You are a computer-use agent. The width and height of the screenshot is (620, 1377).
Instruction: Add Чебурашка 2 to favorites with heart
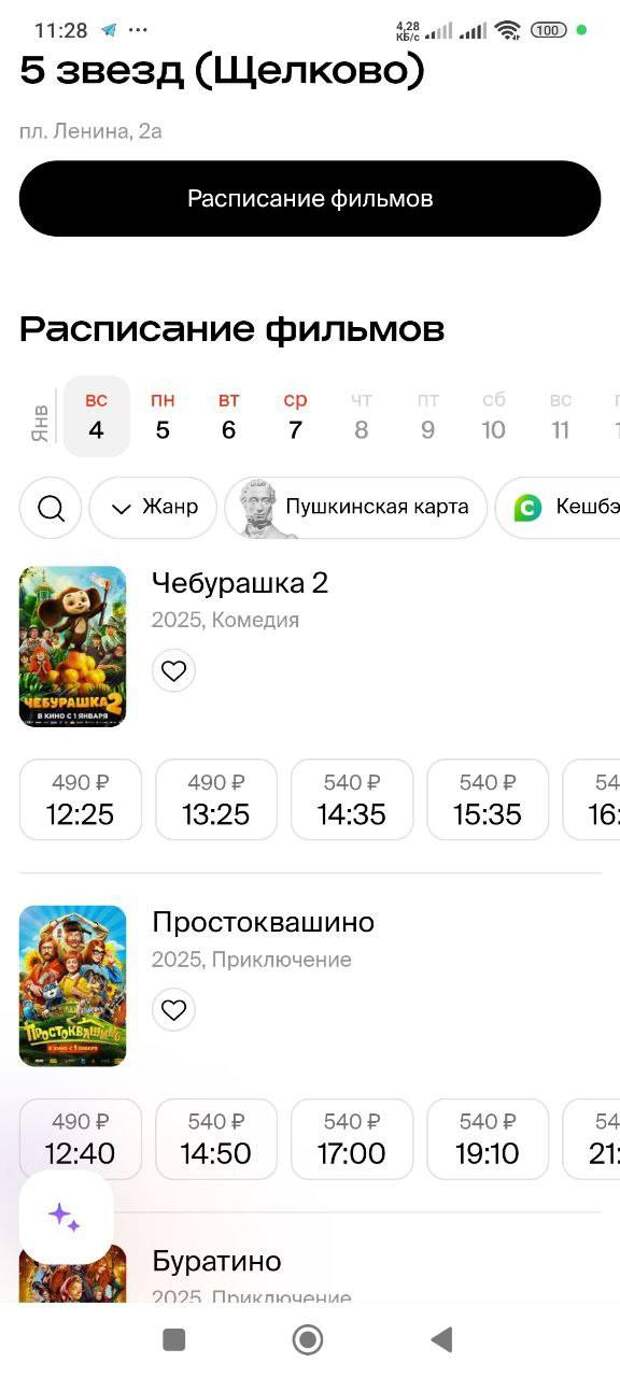point(173,671)
